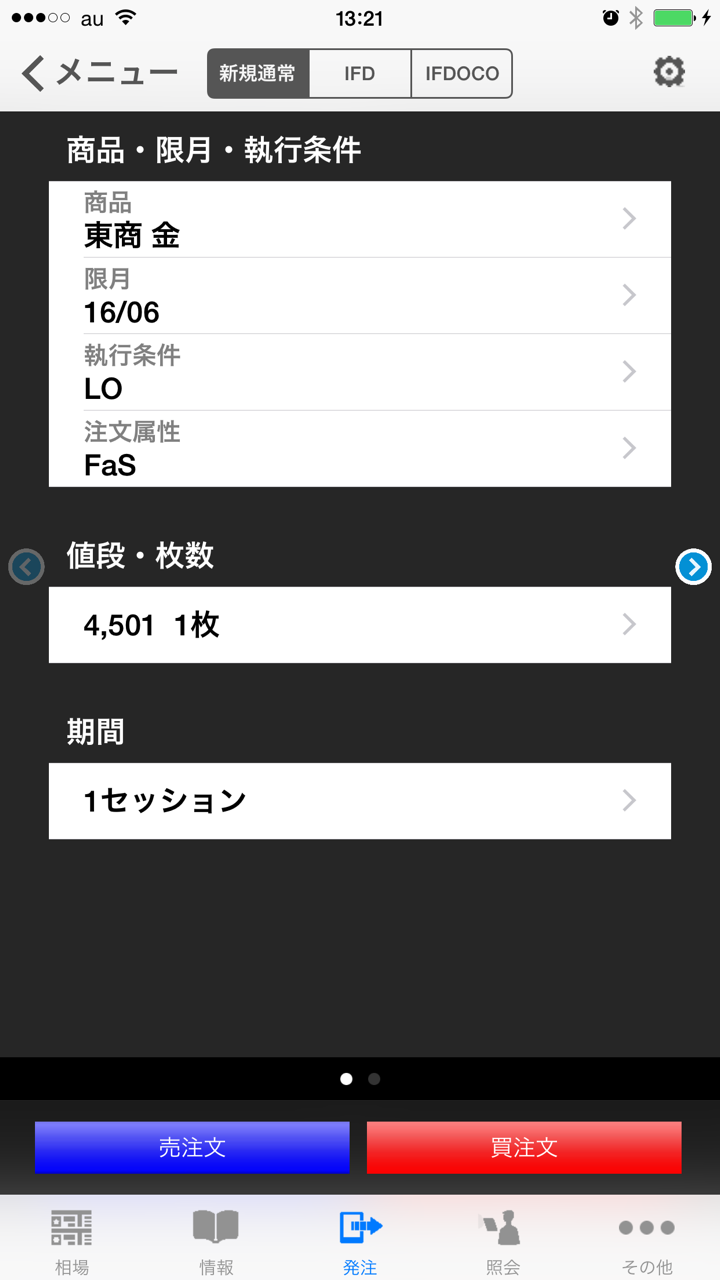This screenshot has width=720, height=1280.
Task: Switch to the IFDOCO order type
Action: pyautogui.click(x=461, y=74)
